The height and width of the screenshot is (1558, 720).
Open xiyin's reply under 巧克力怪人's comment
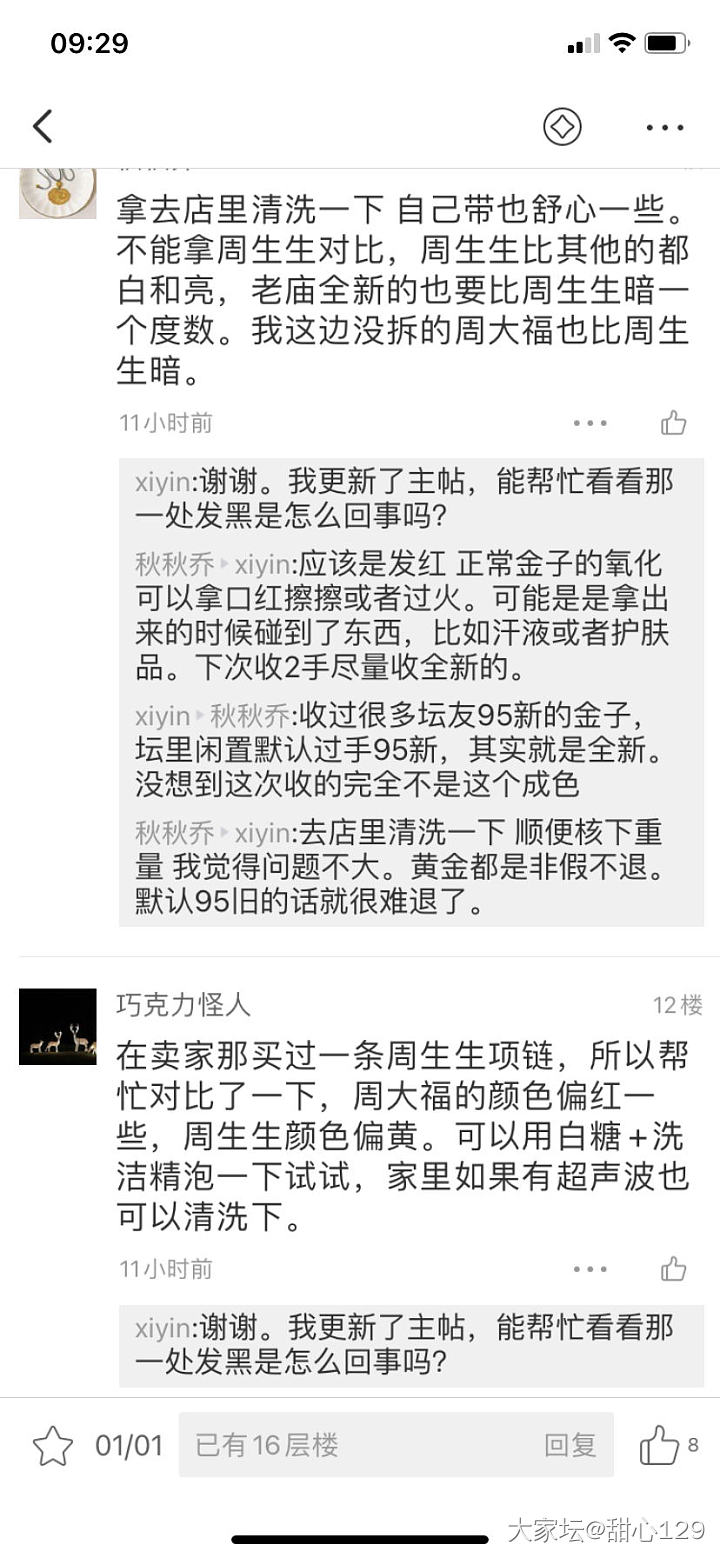[410, 1345]
